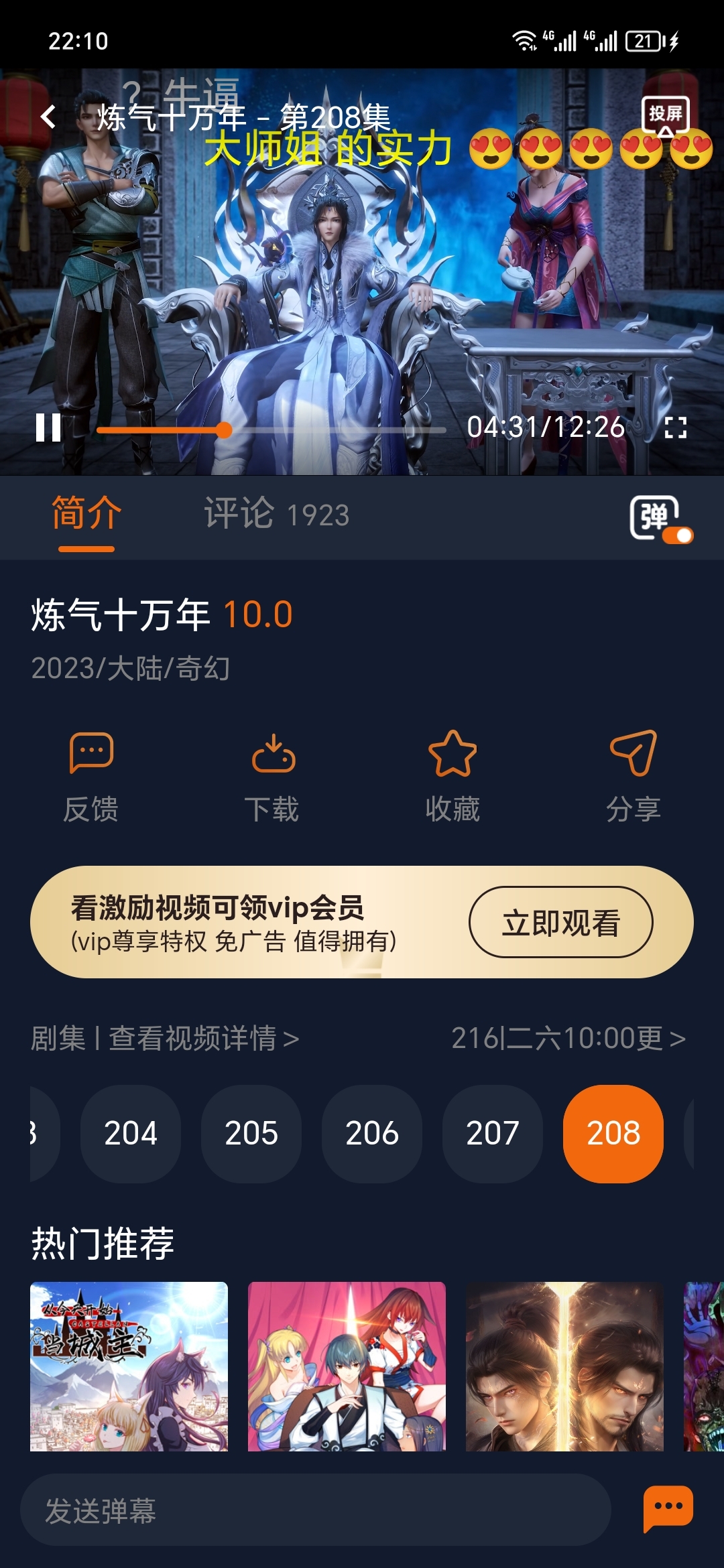The height and width of the screenshot is (1568, 724).
Task: Choose episode 207
Action: point(493,1134)
